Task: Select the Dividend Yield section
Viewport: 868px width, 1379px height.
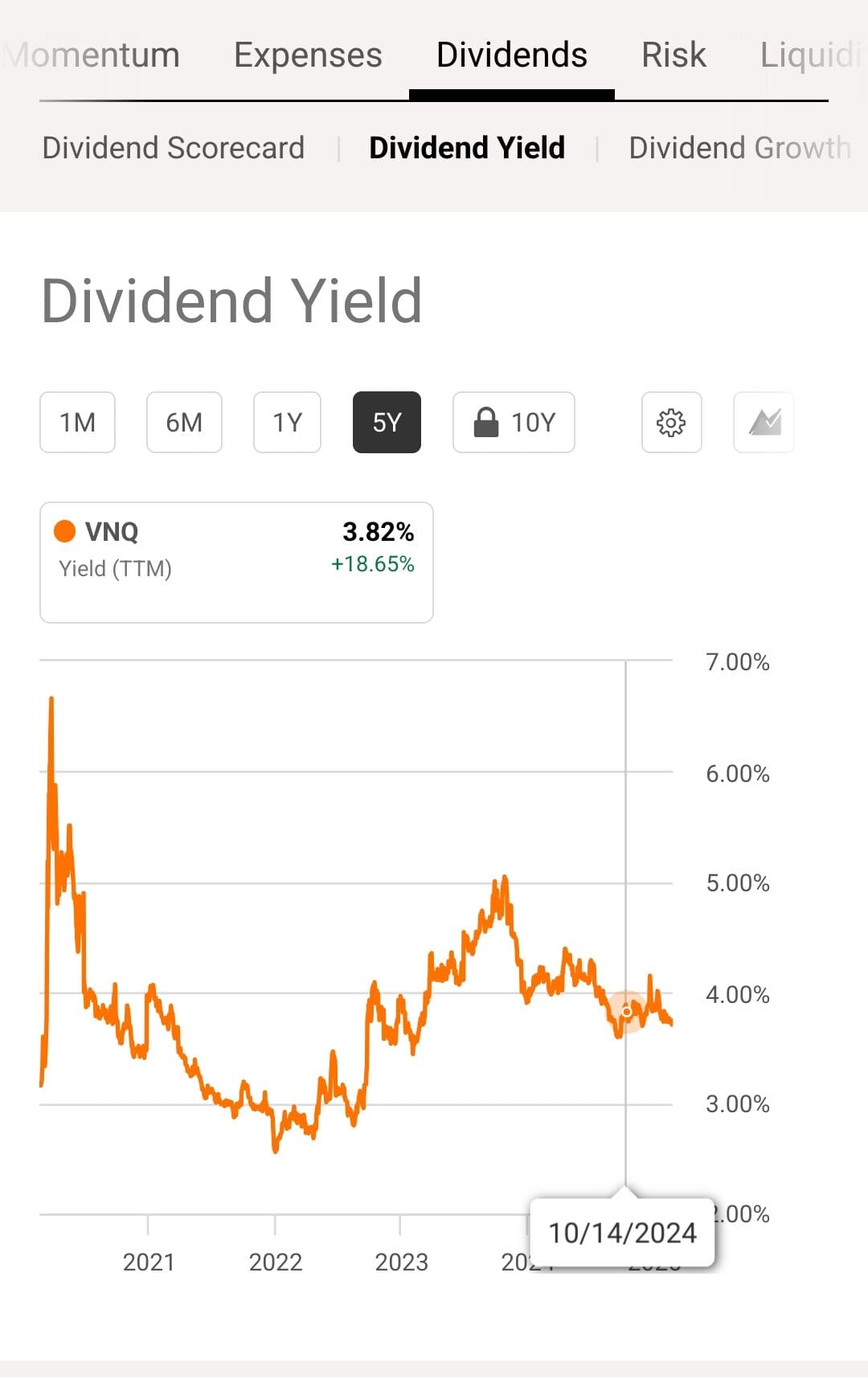Action: (x=467, y=147)
